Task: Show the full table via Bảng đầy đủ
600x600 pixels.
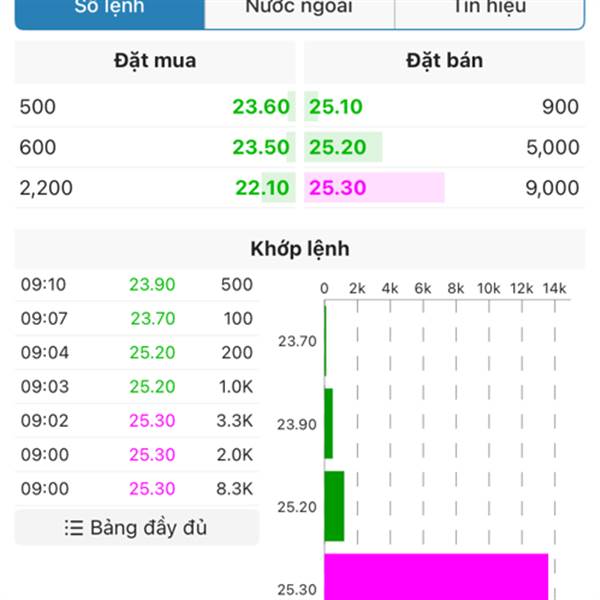Action: [x=137, y=528]
